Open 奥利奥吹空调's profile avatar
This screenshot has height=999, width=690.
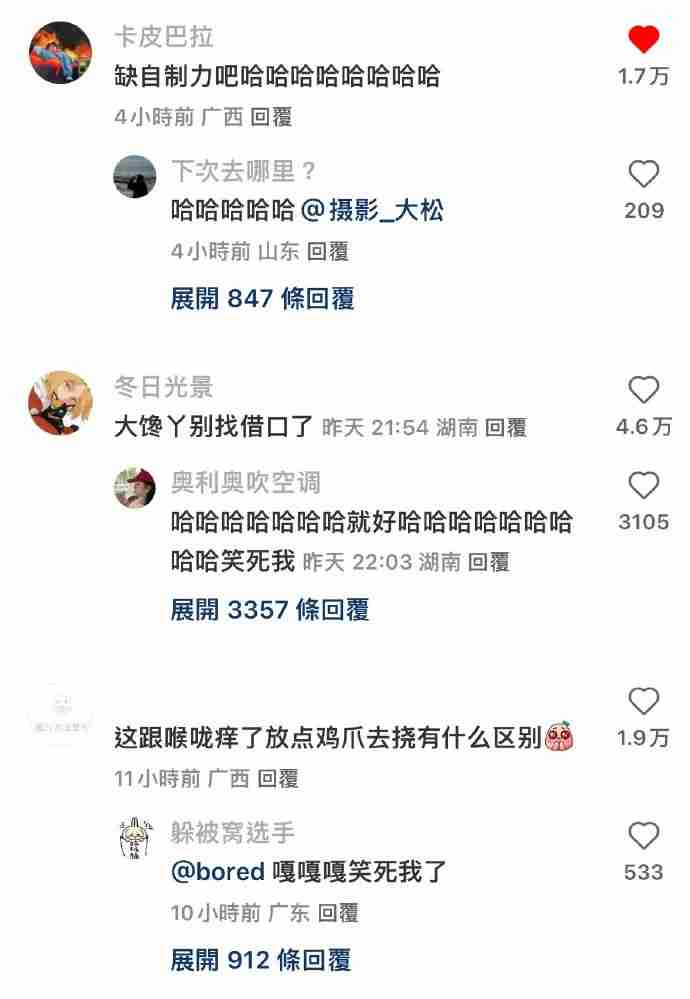point(134,487)
